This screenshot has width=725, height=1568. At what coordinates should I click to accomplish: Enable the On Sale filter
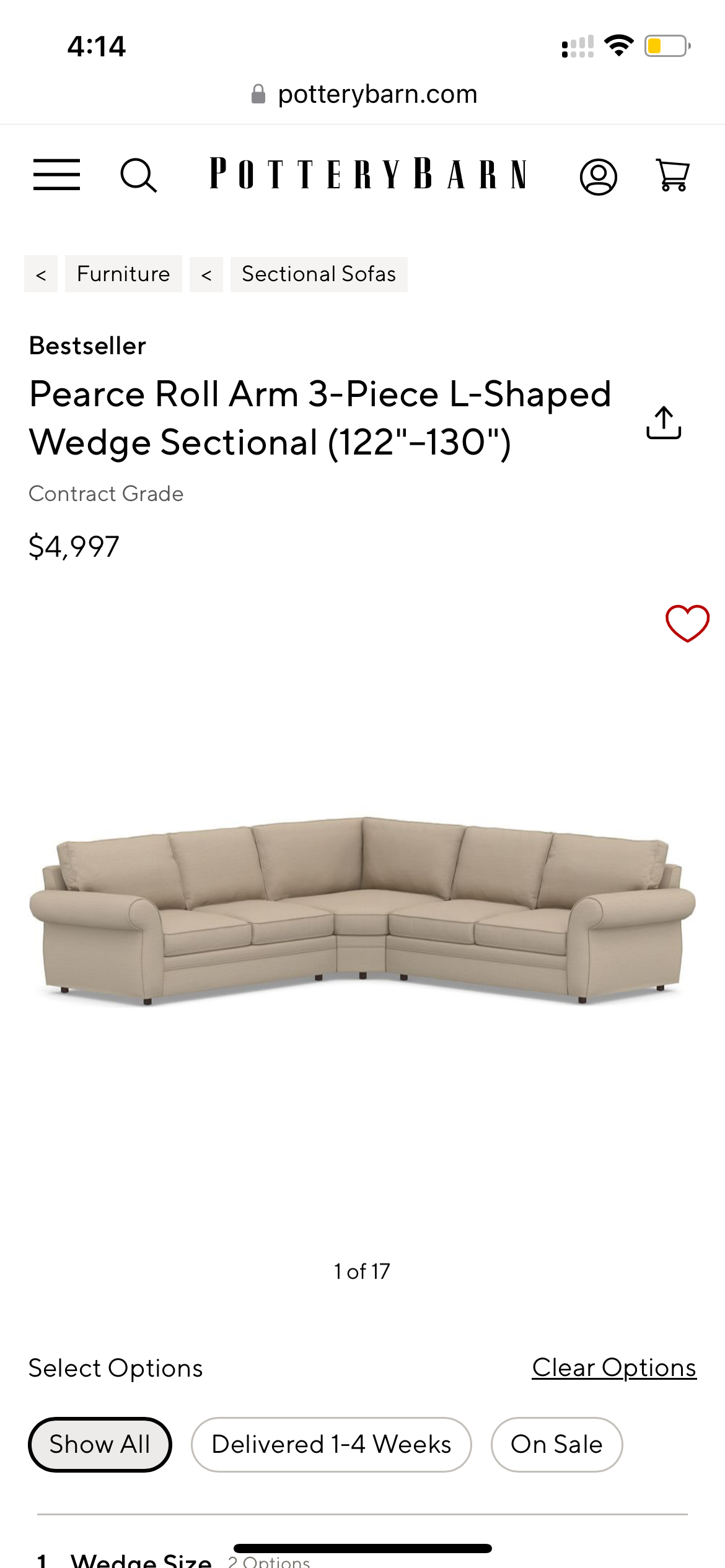click(556, 1444)
